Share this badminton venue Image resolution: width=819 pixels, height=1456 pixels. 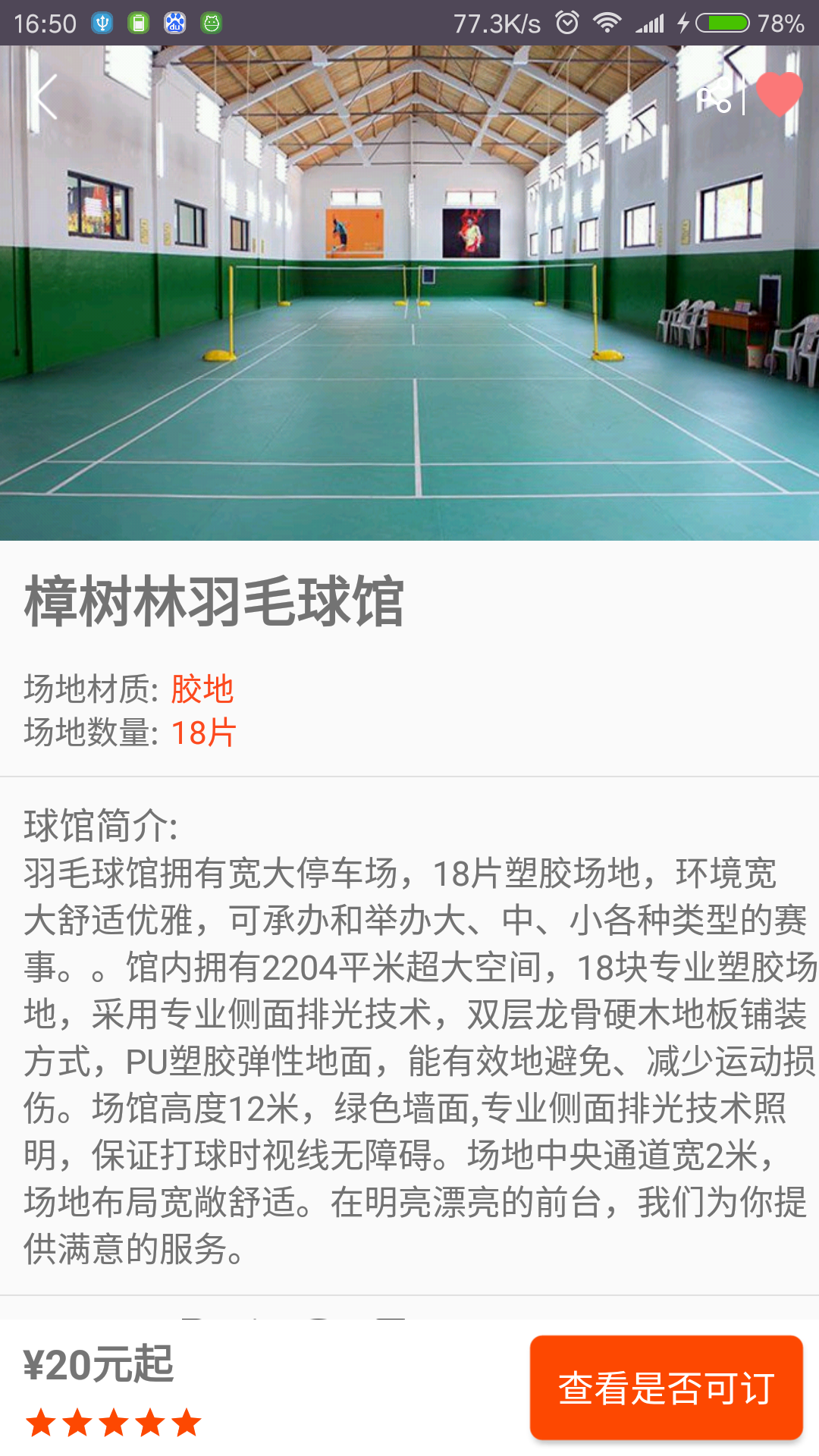tap(714, 97)
